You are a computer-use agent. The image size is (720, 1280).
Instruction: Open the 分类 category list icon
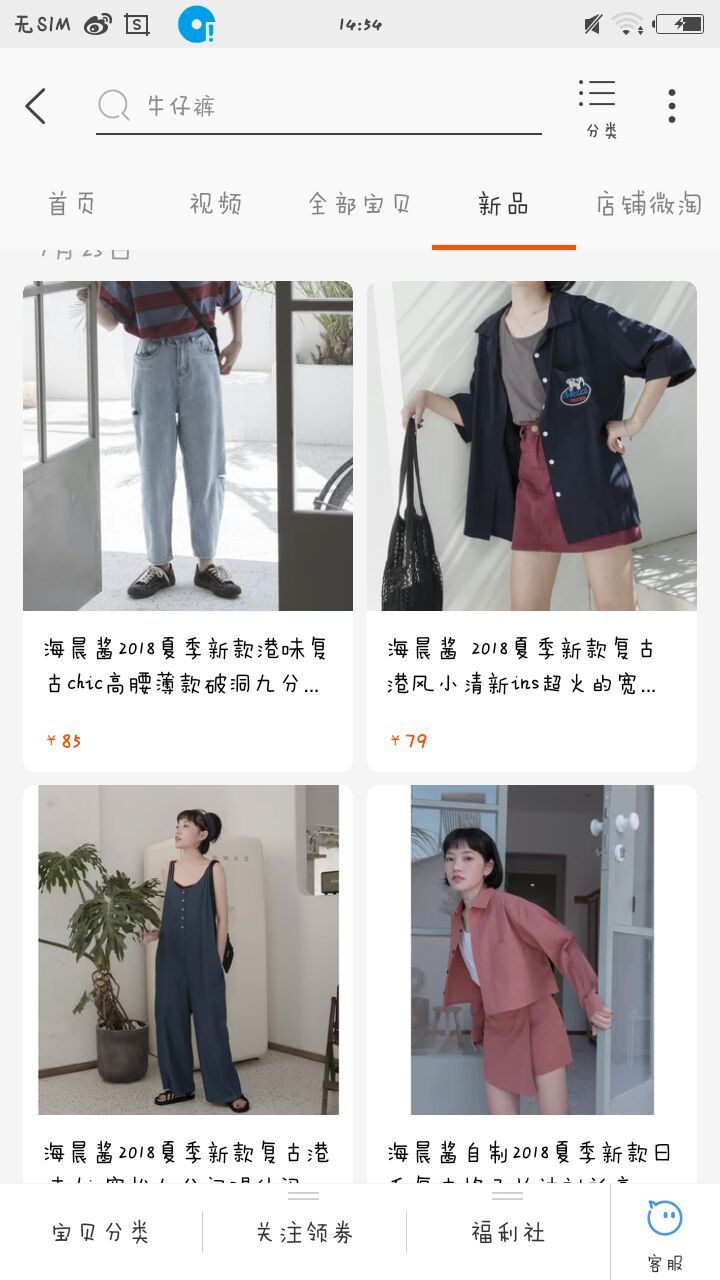coord(599,107)
